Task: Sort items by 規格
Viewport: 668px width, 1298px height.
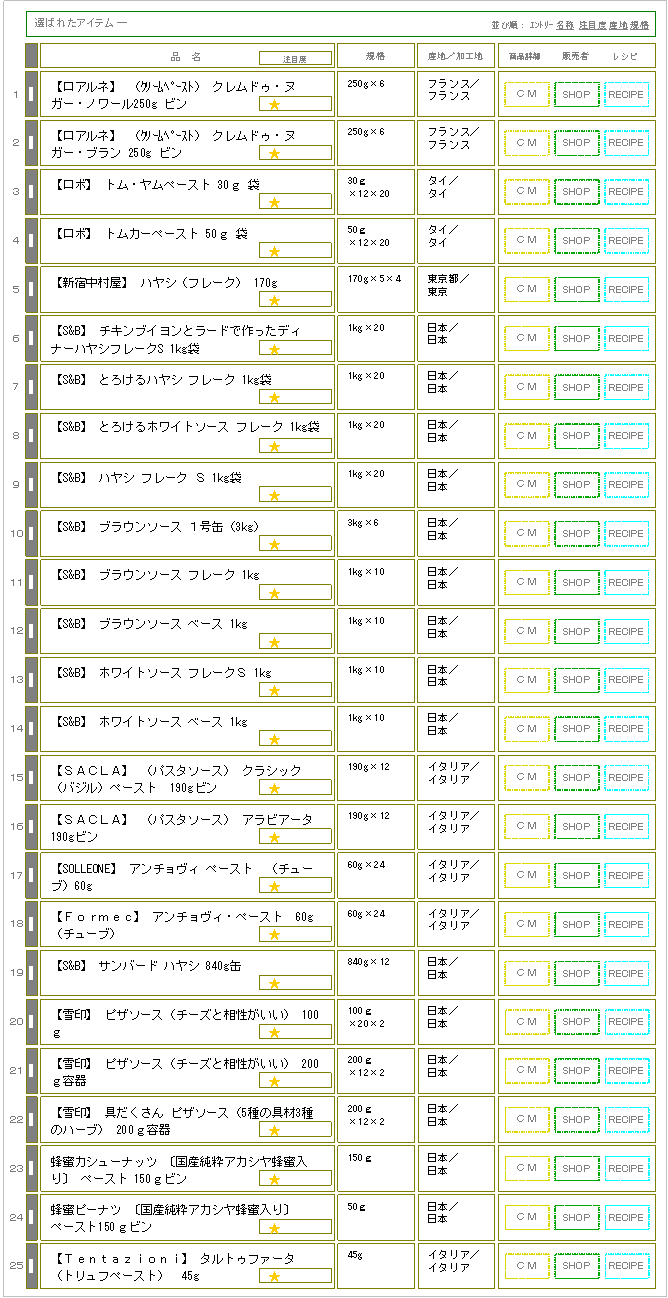Action: (x=639, y=24)
